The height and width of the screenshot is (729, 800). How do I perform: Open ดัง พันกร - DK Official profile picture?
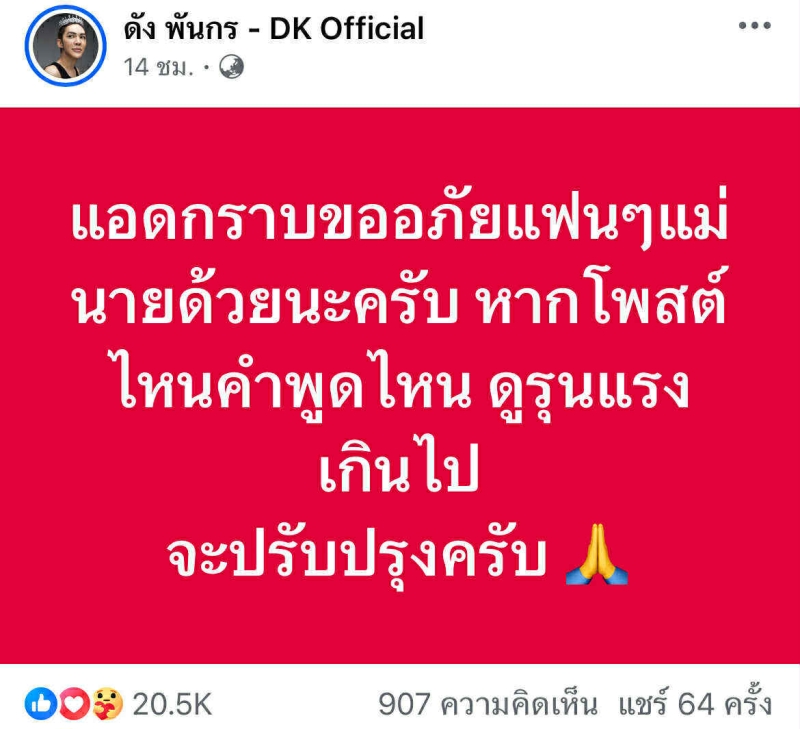[x=66, y=45]
